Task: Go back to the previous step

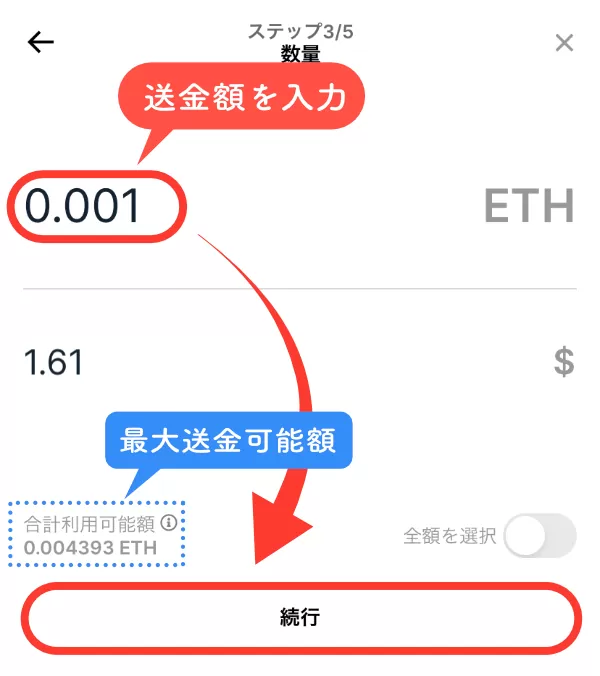Action: click(x=40, y=42)
